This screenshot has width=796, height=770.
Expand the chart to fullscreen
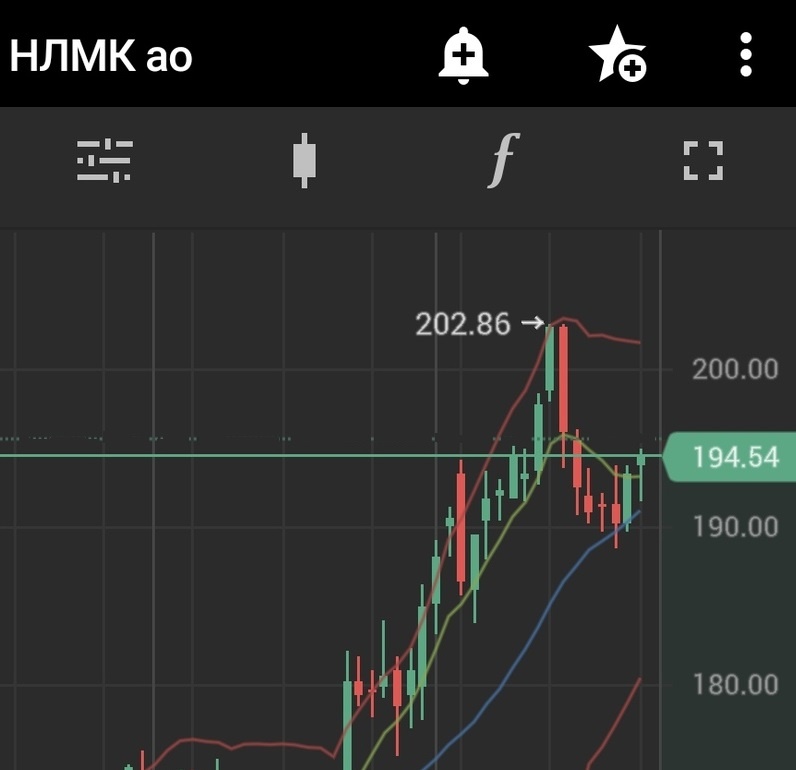pyautogui.click(x=703, y=160)
